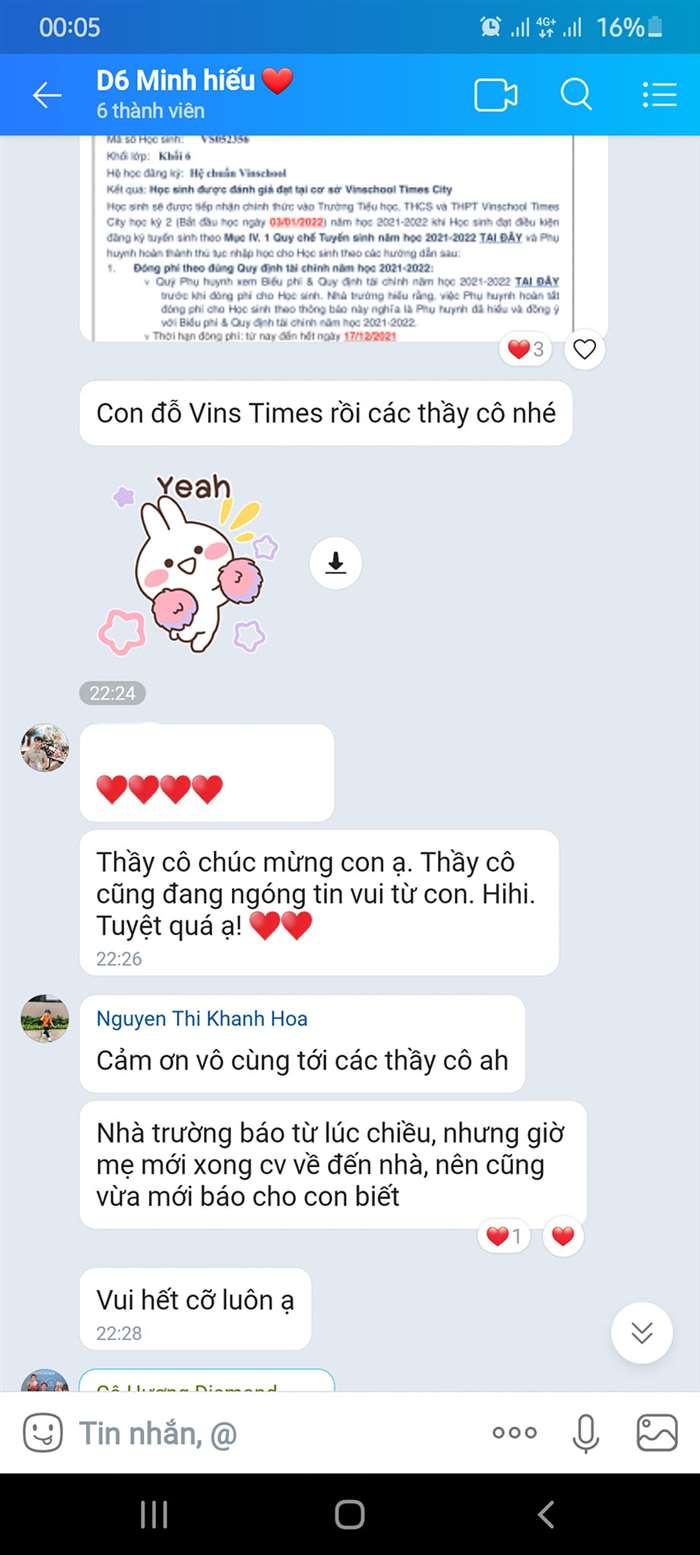The image size is (700, 1555).
Task: Open Nguyen Thi Khanh Hoa's avatar
Action: click(45, 1019)
